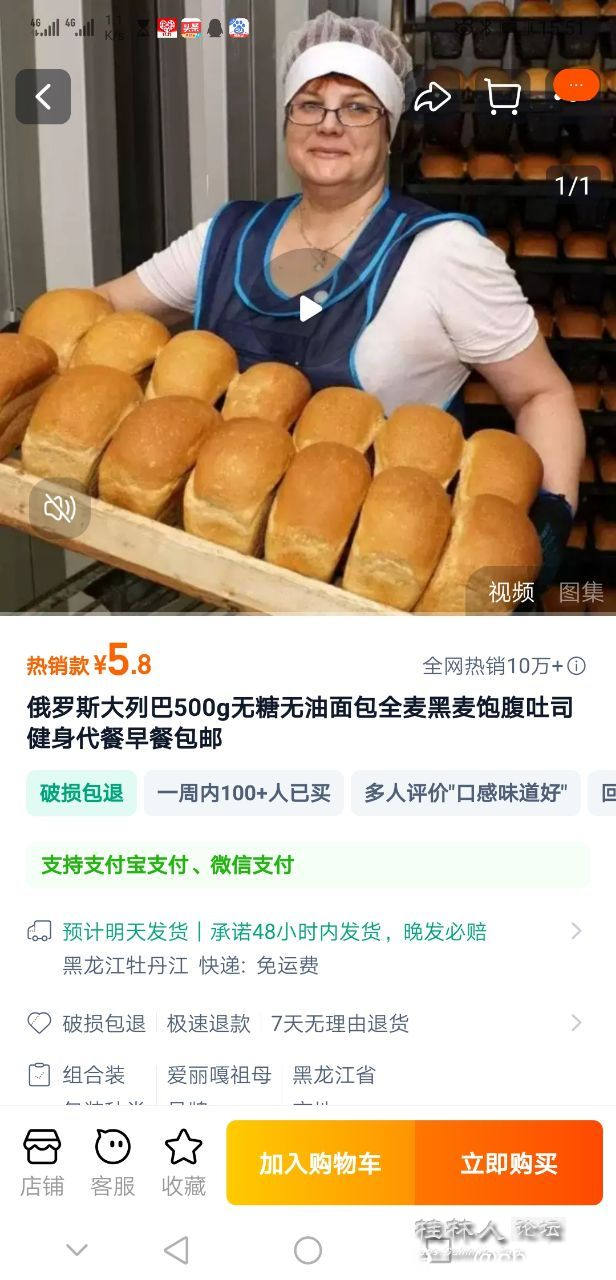This screenshot has height=1280, width=616.
Task: Tap the 一周内100+人已买 chip
Action: [x=243, y=793]
